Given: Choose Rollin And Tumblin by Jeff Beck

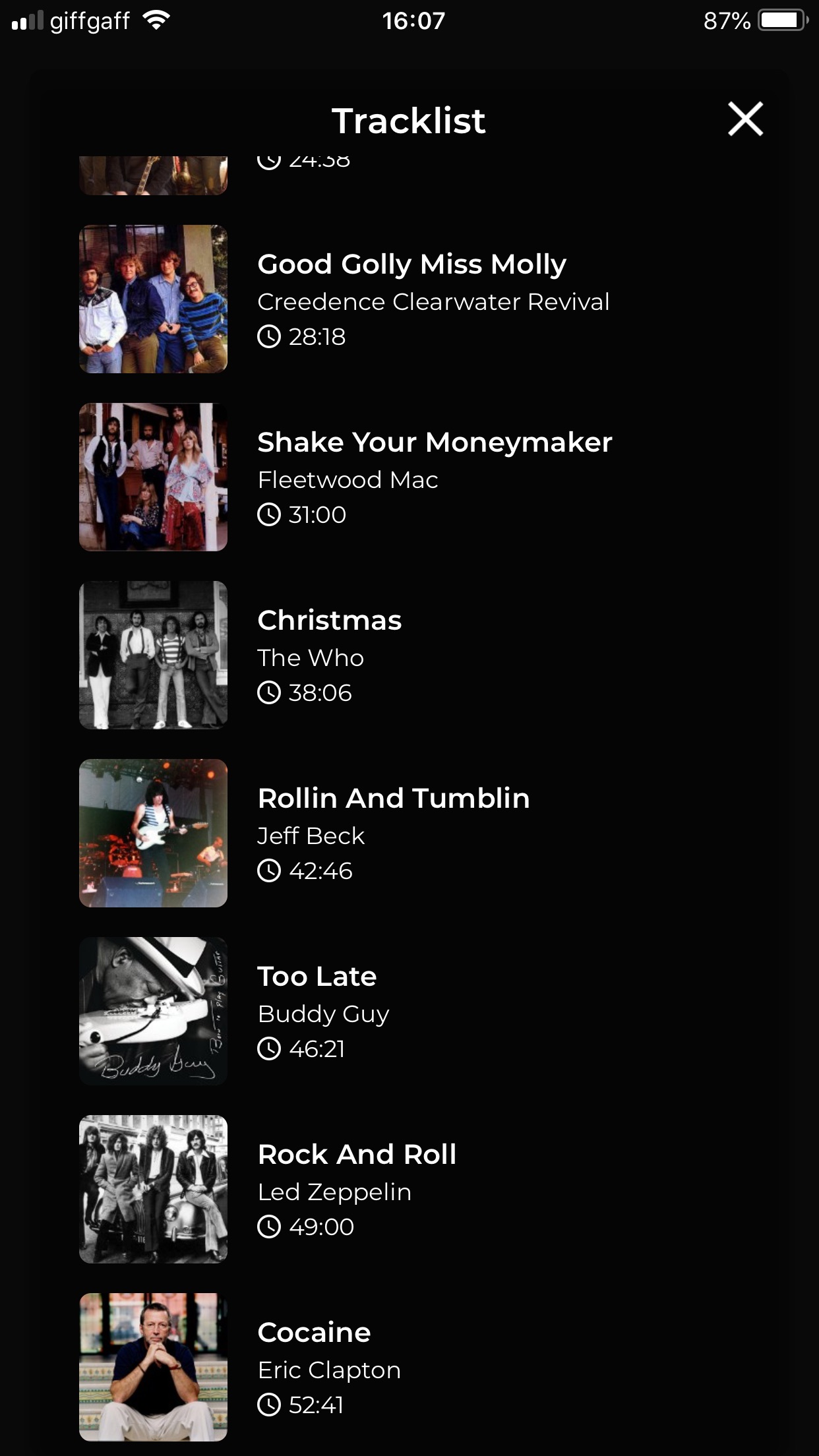Looking at the screenshot, I should click(393, 799).
